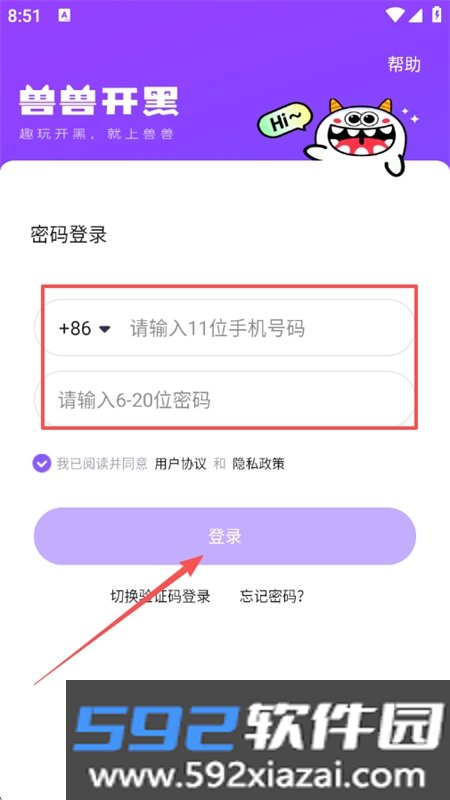This screenshot has width=450, height=800.
Task: Open the +86 country code dropdown
Action: tap(85, 329)
